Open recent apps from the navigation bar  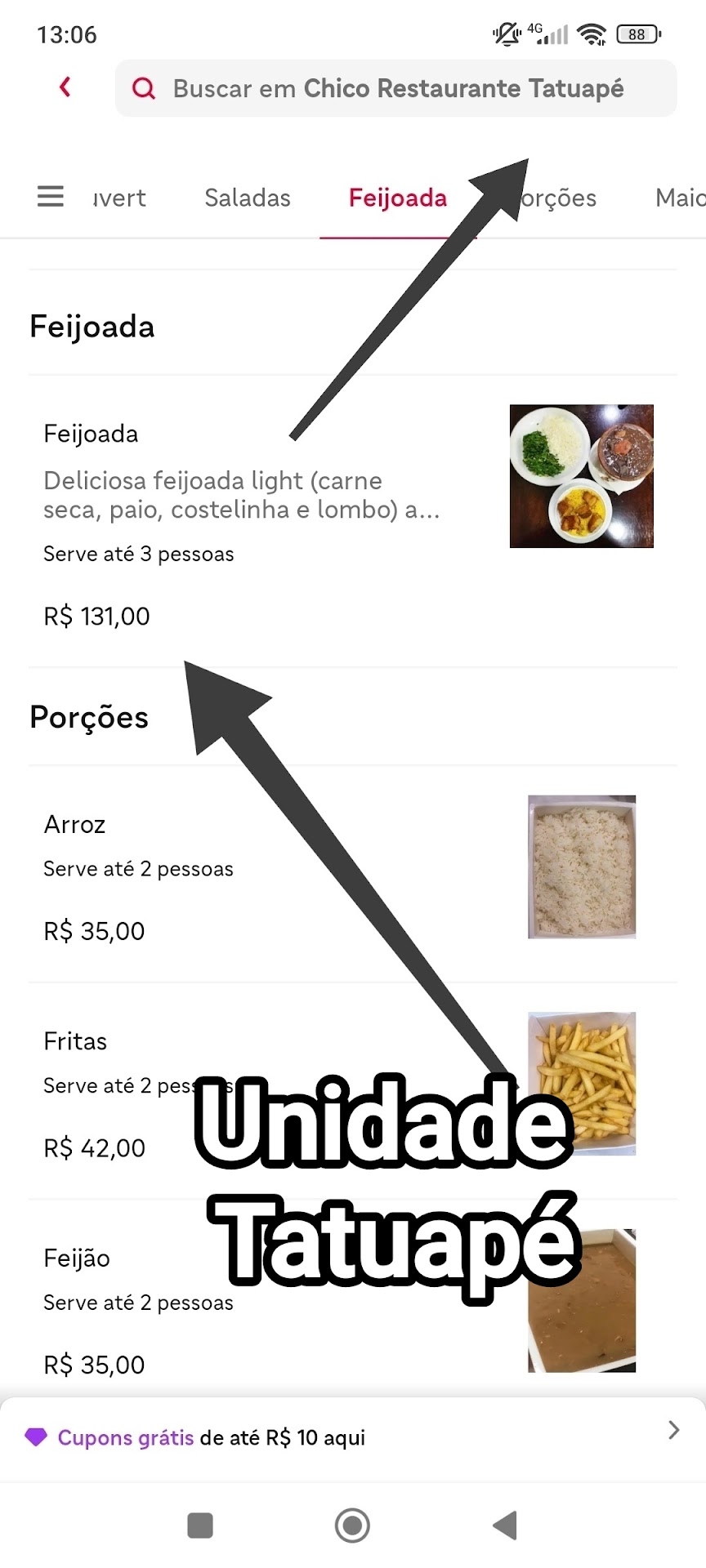[x=200, y=1525]
